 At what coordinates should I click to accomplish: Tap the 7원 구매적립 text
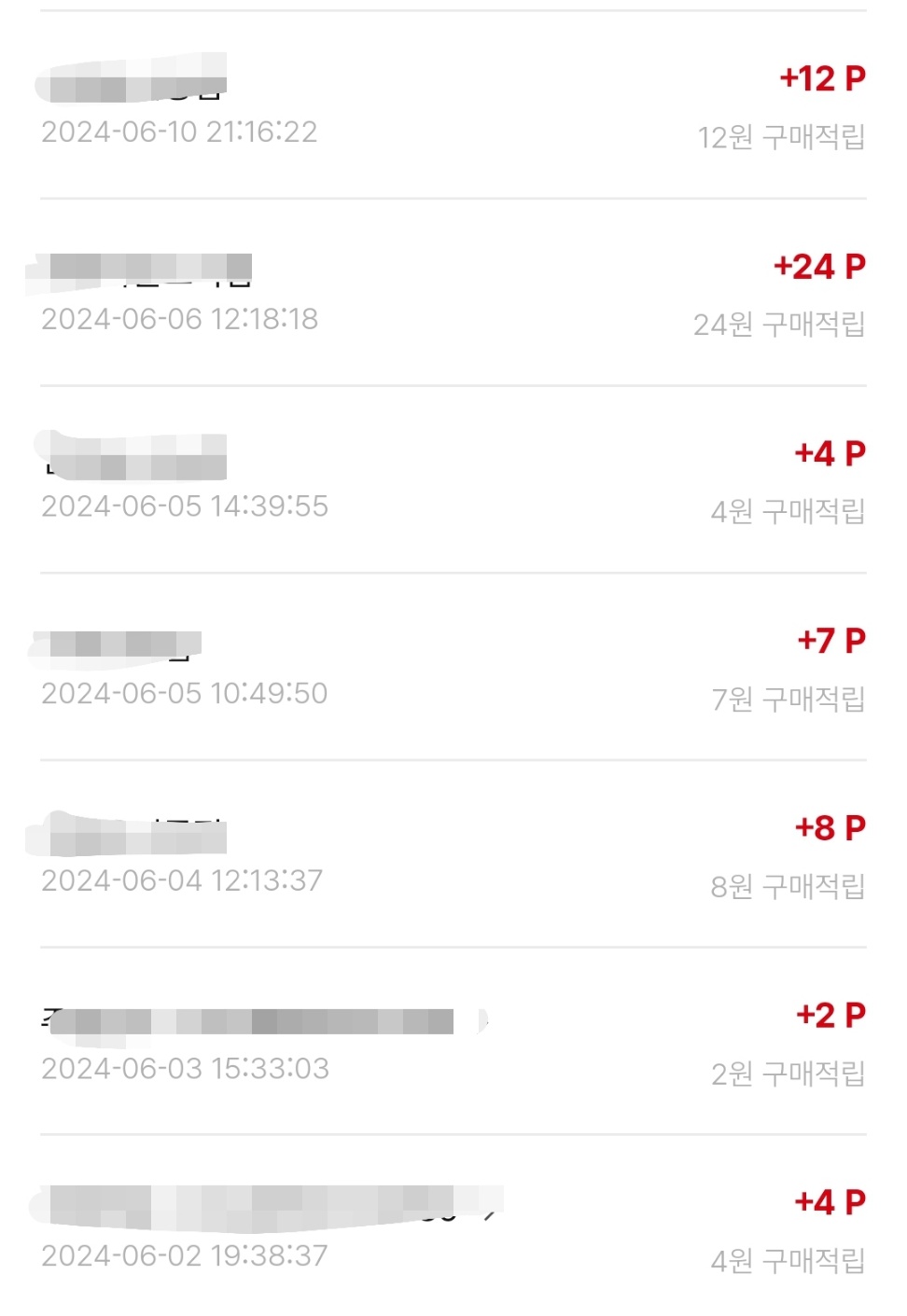pyautogui.click(x=790, y=696)
